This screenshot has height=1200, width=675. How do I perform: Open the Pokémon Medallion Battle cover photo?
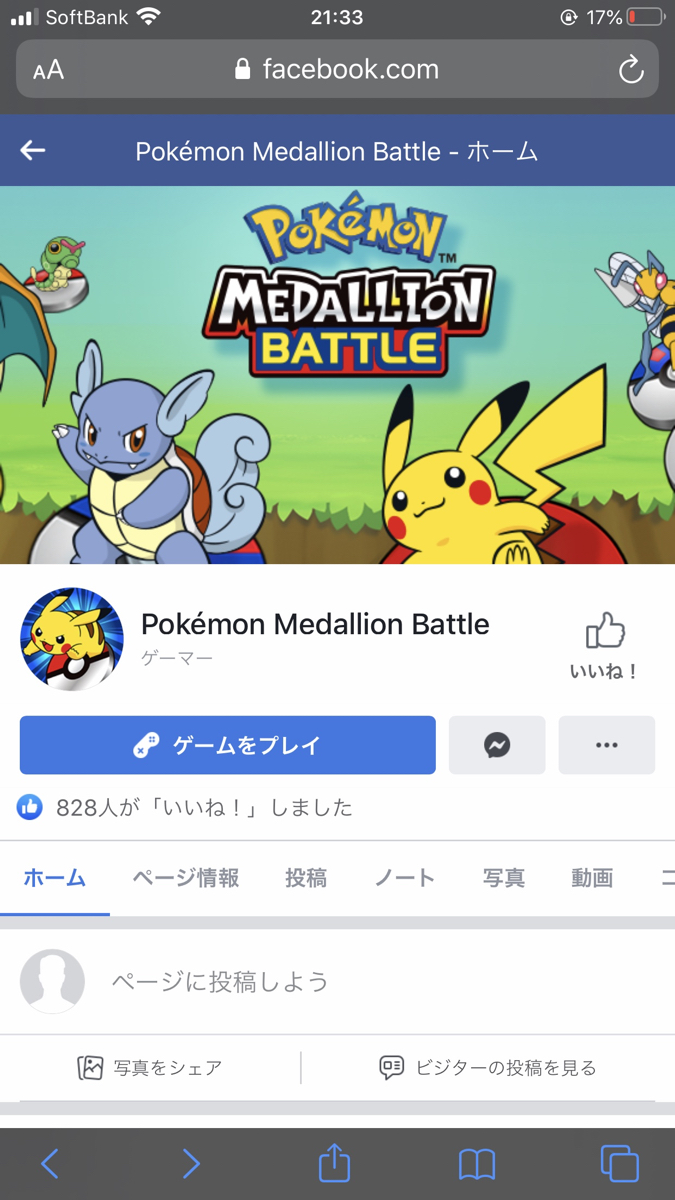pyautogui.click(x=337, y=375)
